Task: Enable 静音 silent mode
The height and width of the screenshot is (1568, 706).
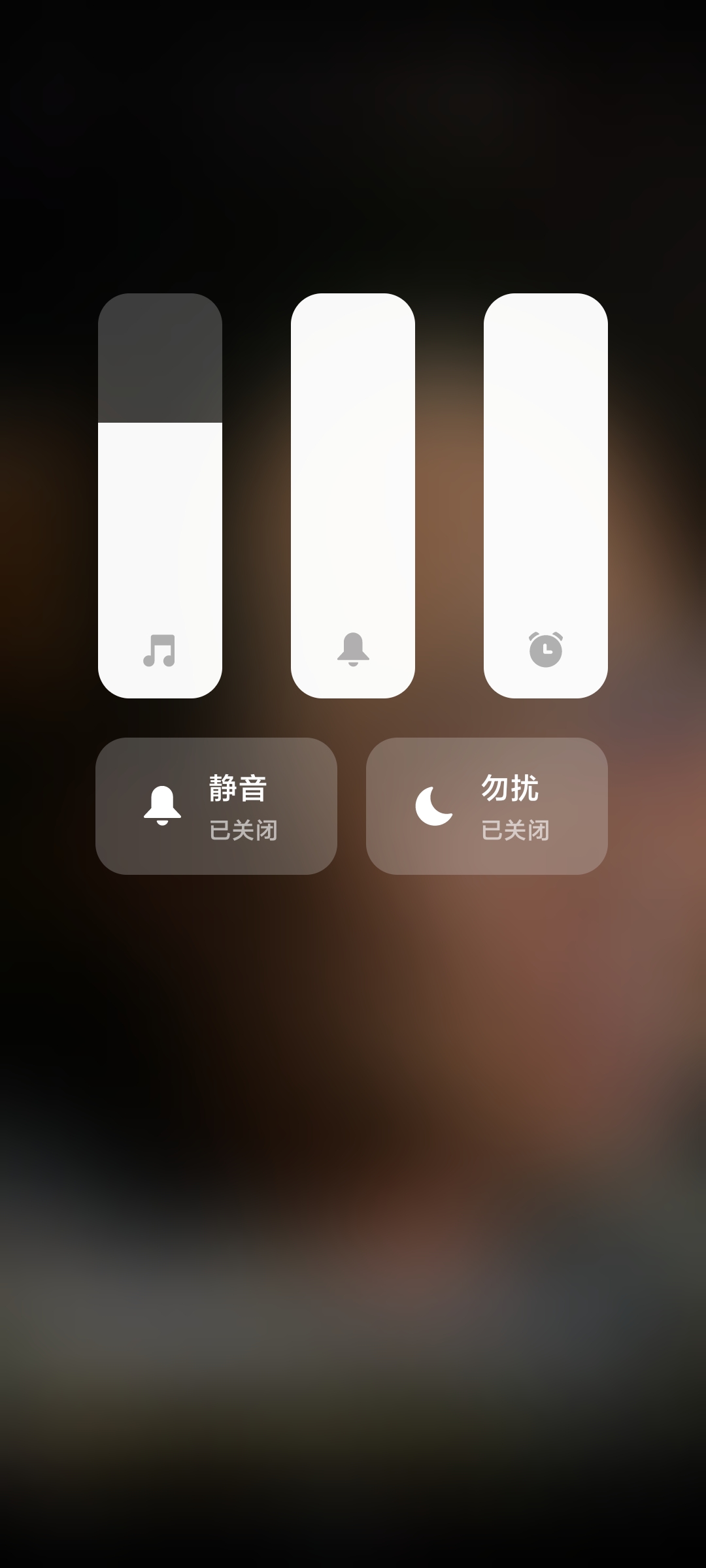Action: (x=216, y=806)
